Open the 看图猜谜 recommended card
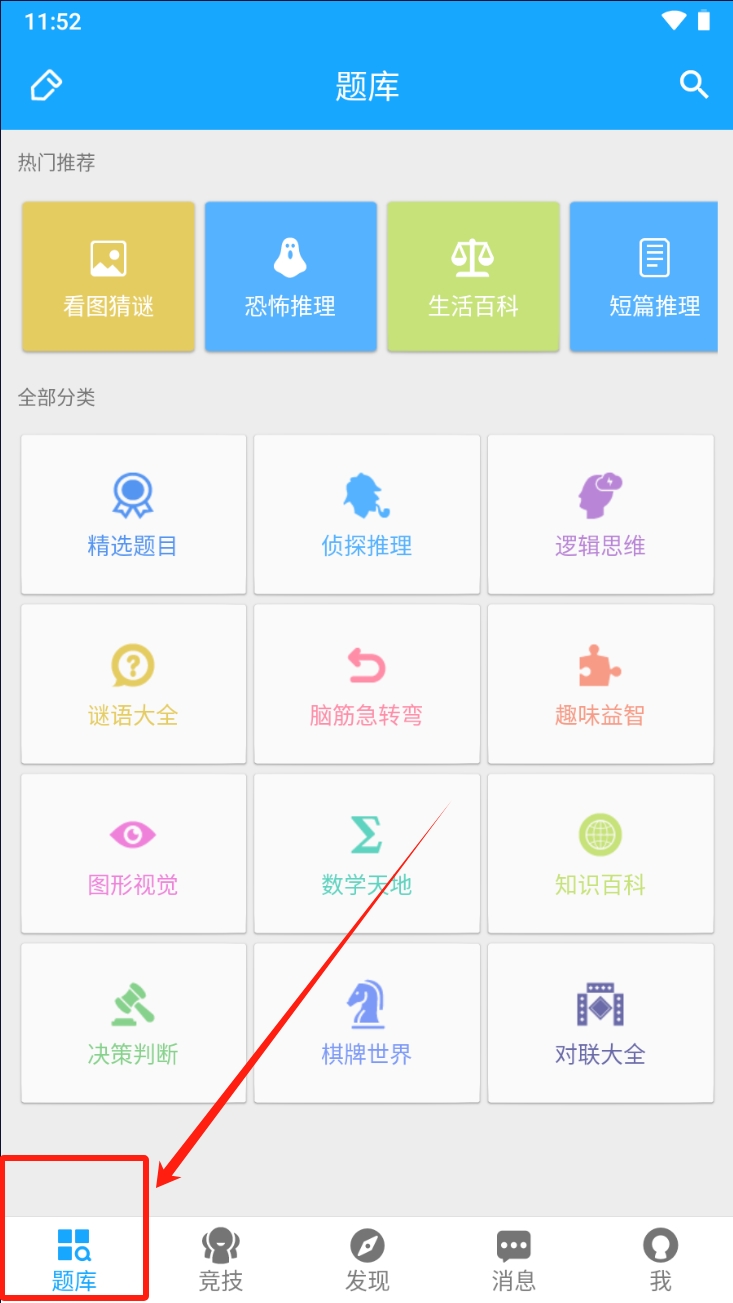 108,277
